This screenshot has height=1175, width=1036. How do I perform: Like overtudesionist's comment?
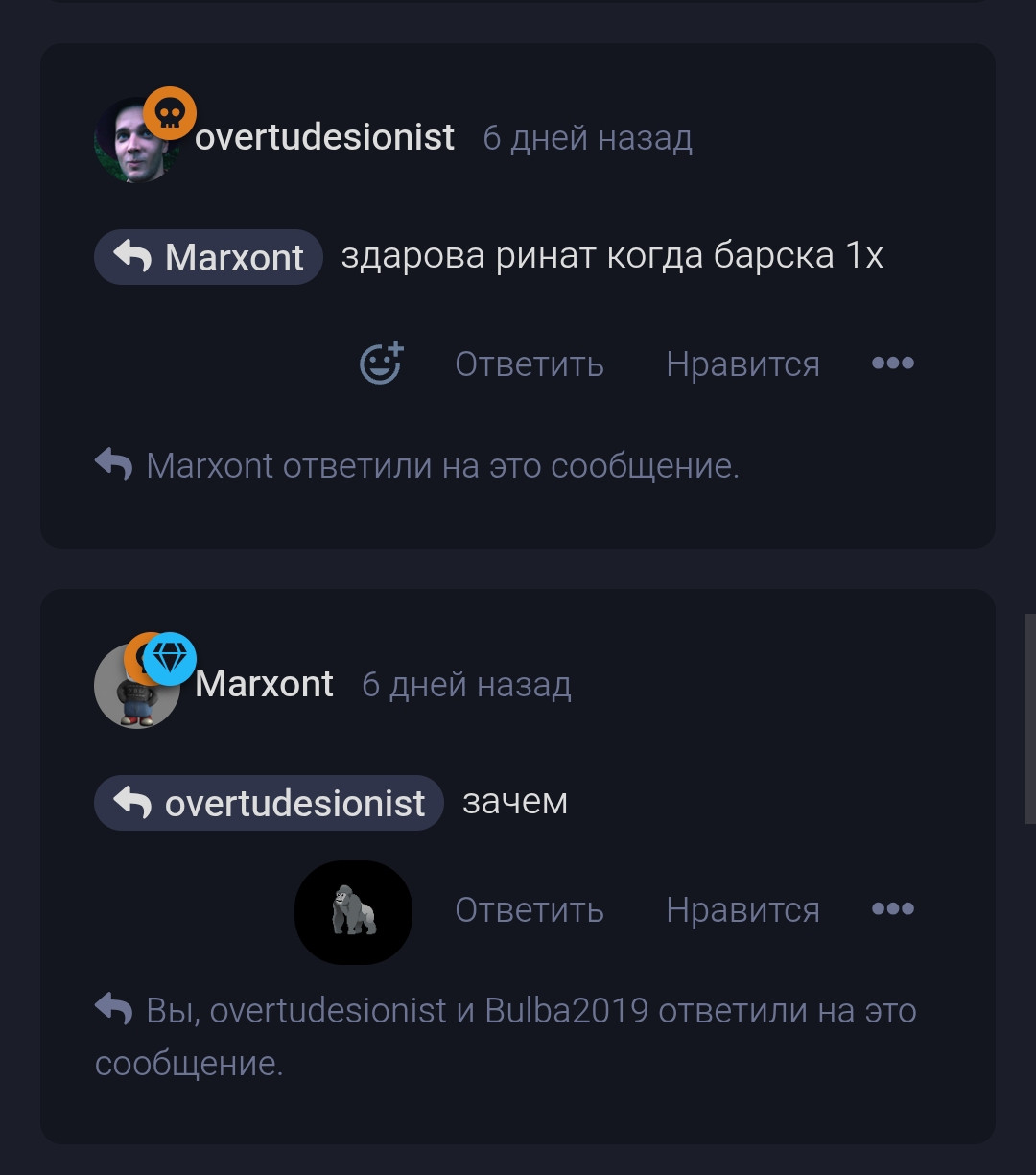[x=742, y=364]
